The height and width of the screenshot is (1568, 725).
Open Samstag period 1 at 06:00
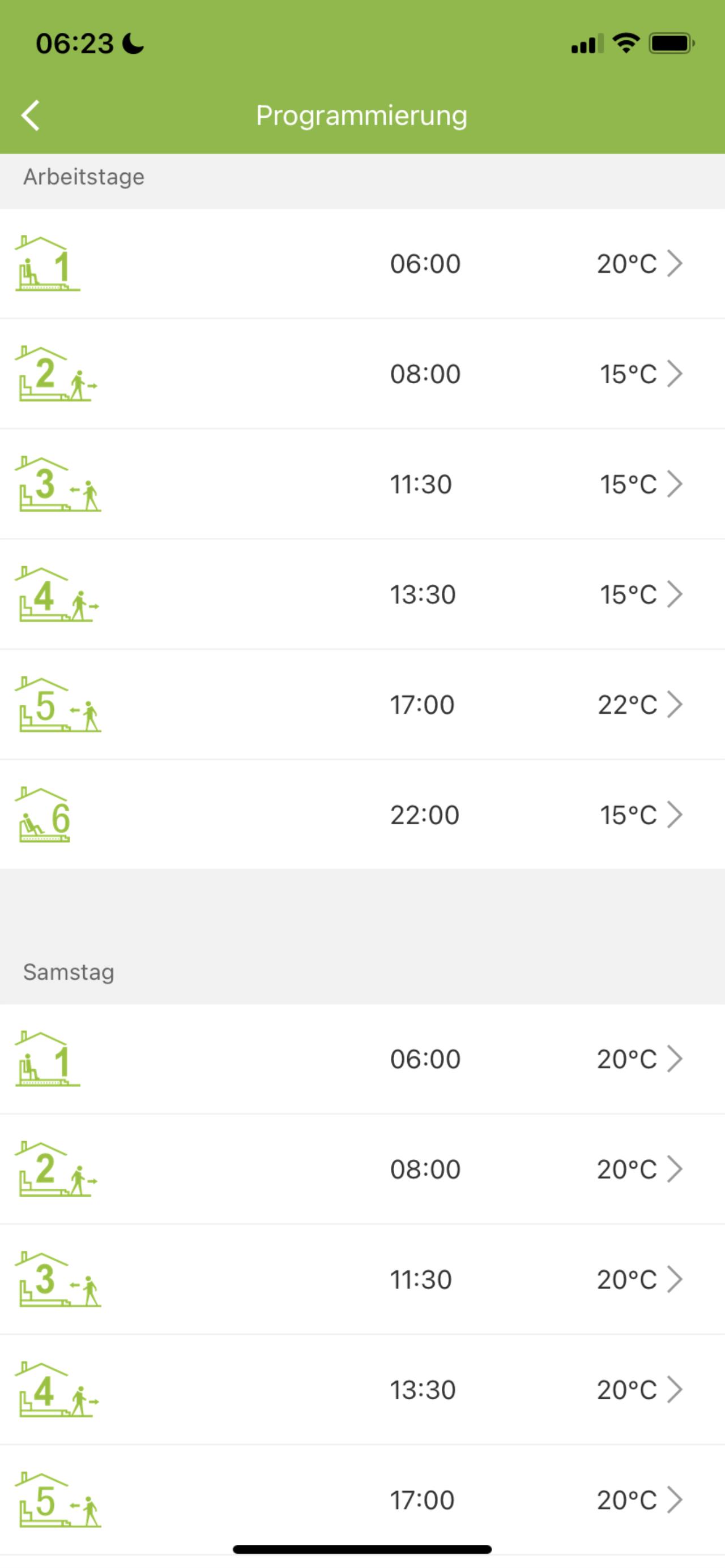(362, 1059)
